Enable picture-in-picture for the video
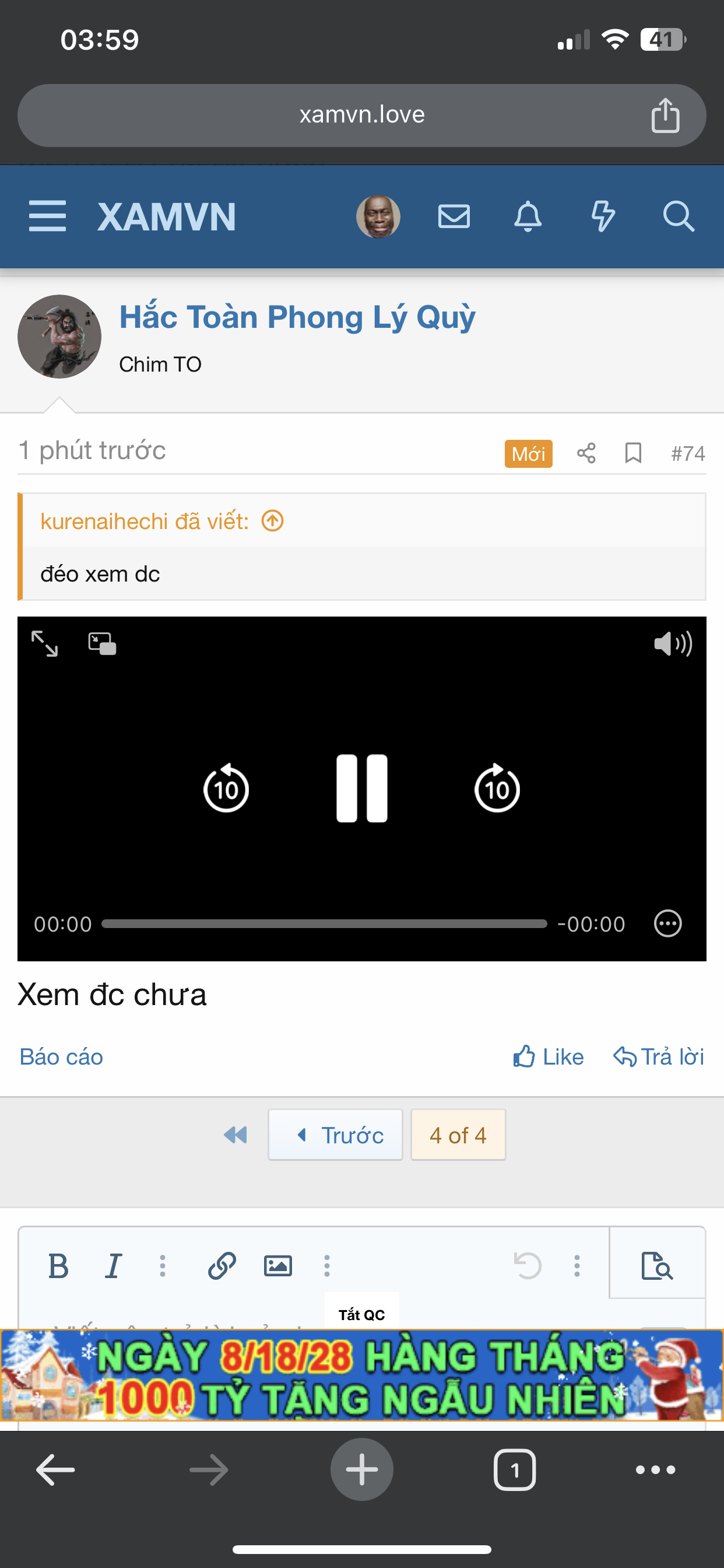724x1568 pixels. [x=102, y=643]
